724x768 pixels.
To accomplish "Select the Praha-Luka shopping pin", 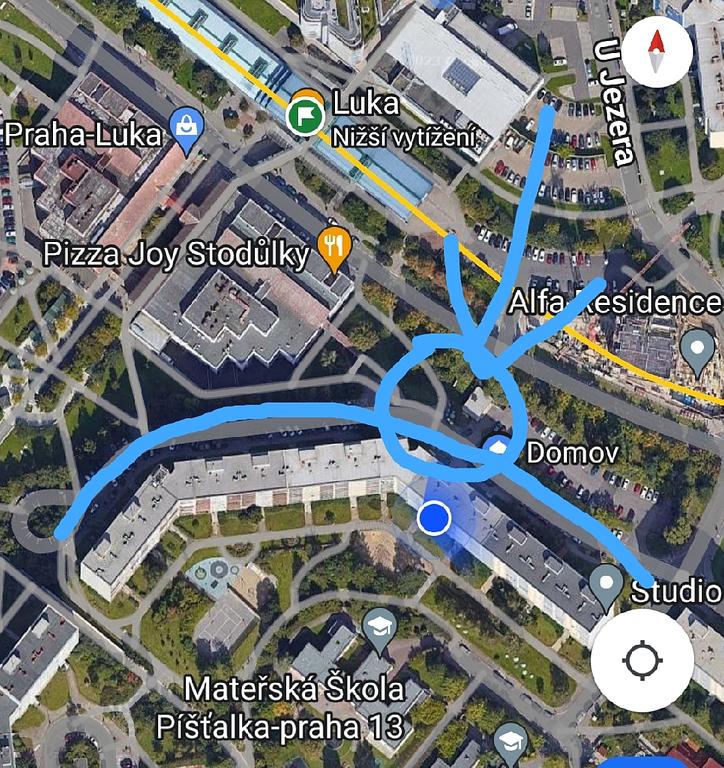I will pyautogui.click(x=187, y=127).
